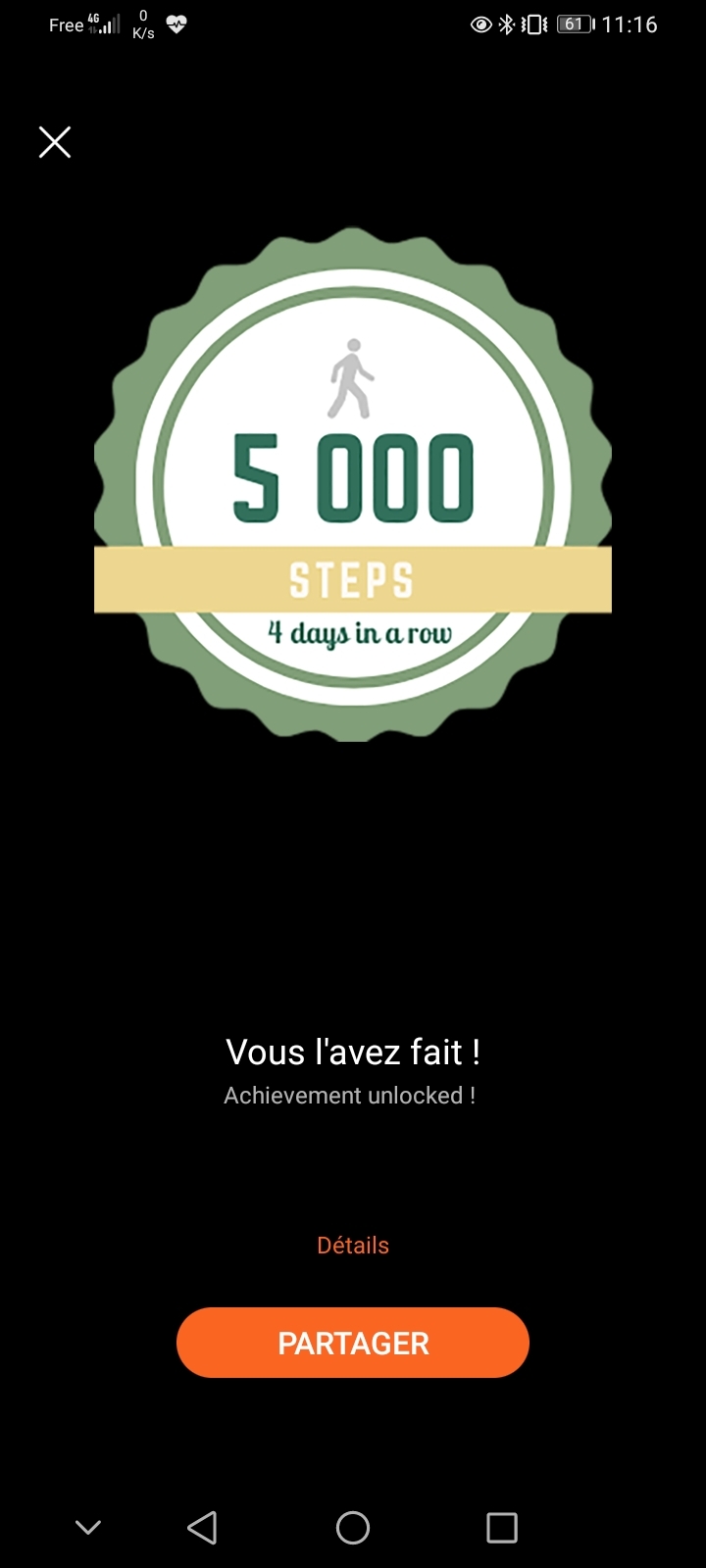Close the achievement screen with the X icon
The image size is (706, 1568).
coord(54,141)
